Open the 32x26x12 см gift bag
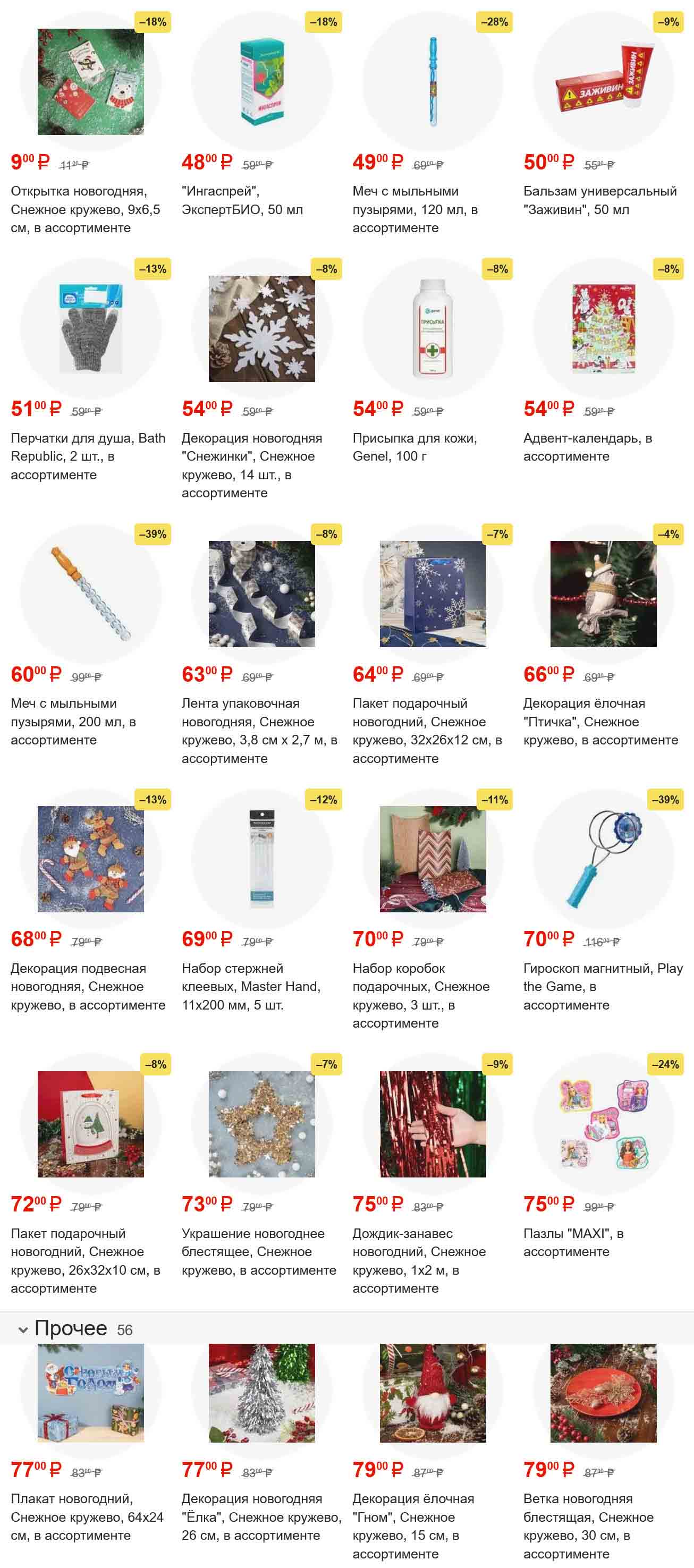Viewport: 694px width, 1568px height. (x=433, y=594)
